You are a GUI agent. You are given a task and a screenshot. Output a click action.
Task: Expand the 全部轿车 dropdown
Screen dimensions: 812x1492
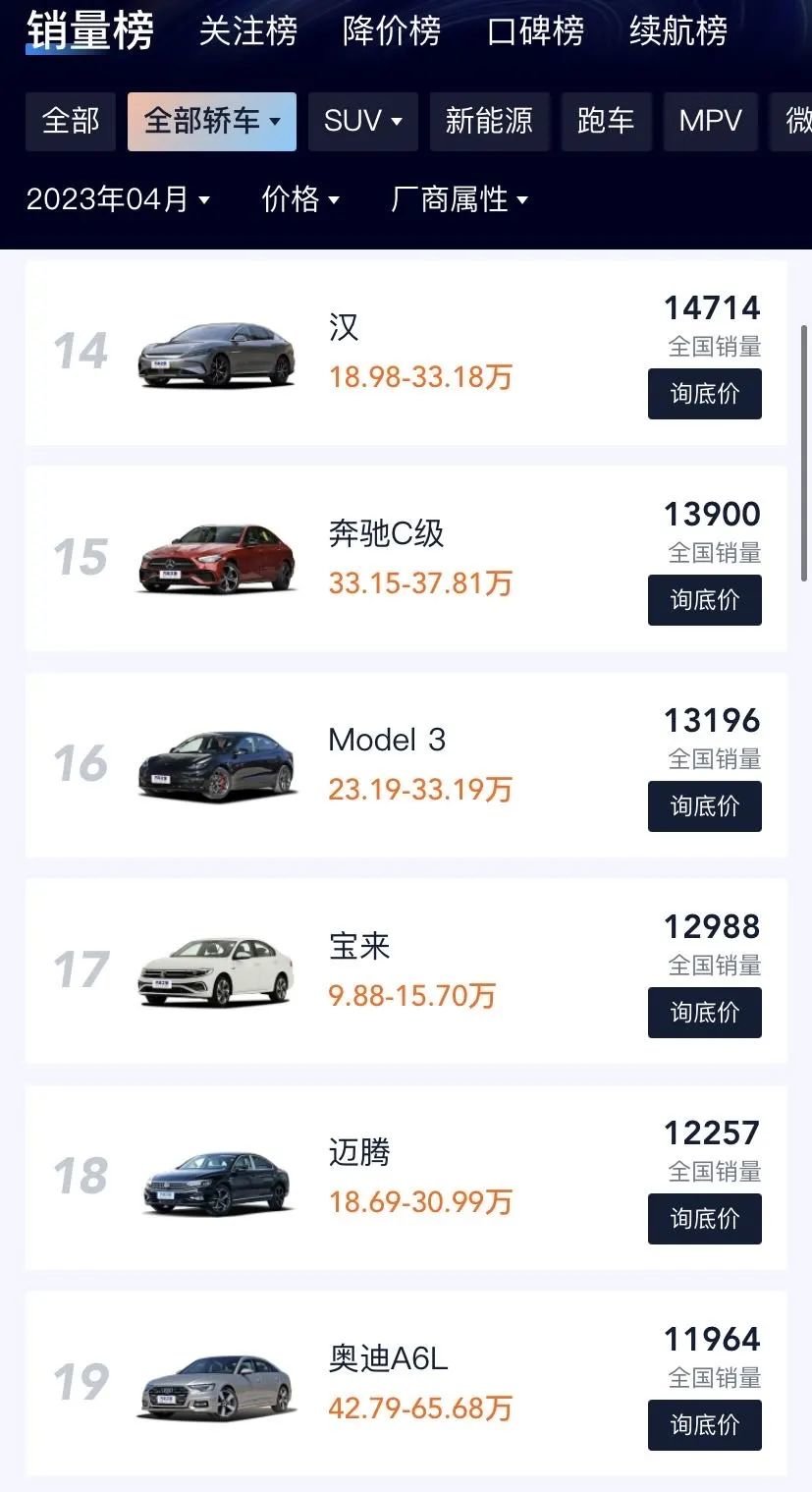coord(212,121)
